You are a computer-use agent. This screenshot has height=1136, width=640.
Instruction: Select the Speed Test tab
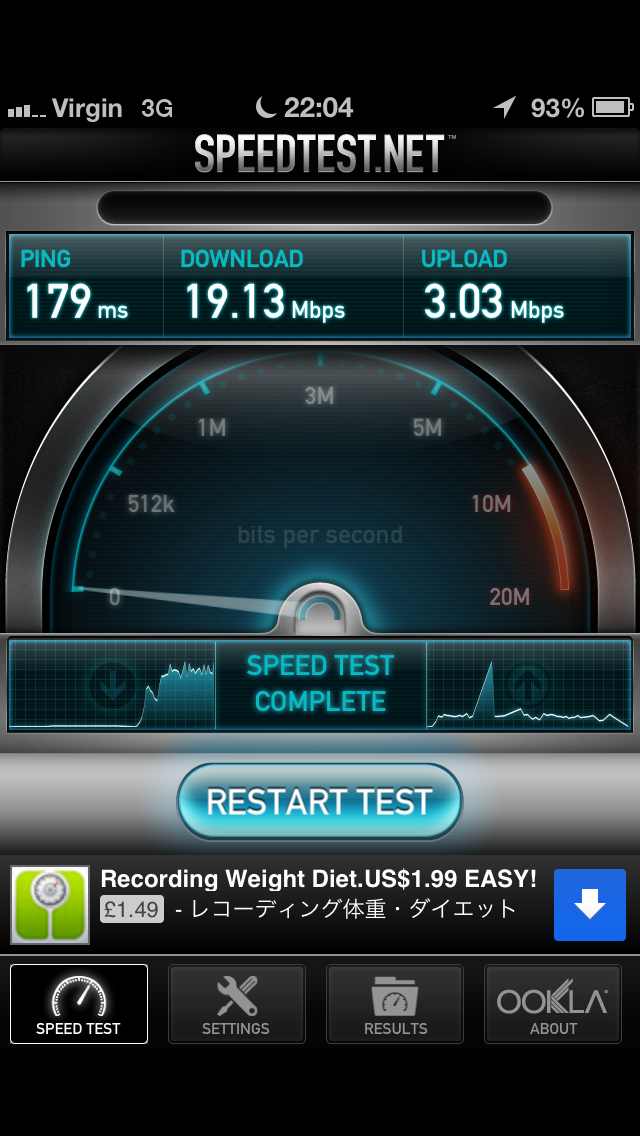tap(79, 1004)
